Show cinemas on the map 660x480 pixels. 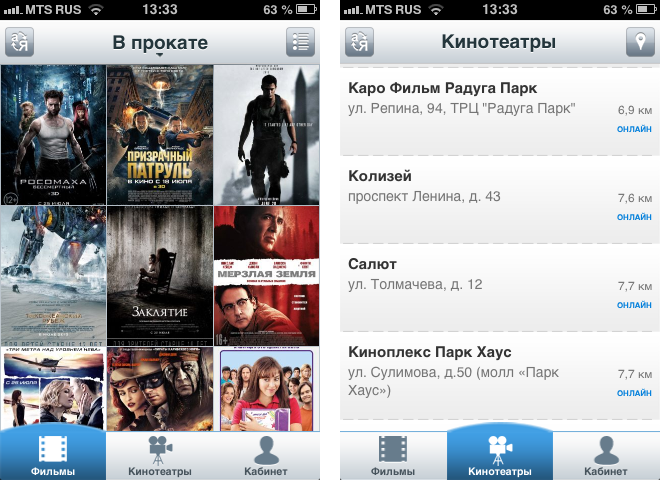coord(639,43)
